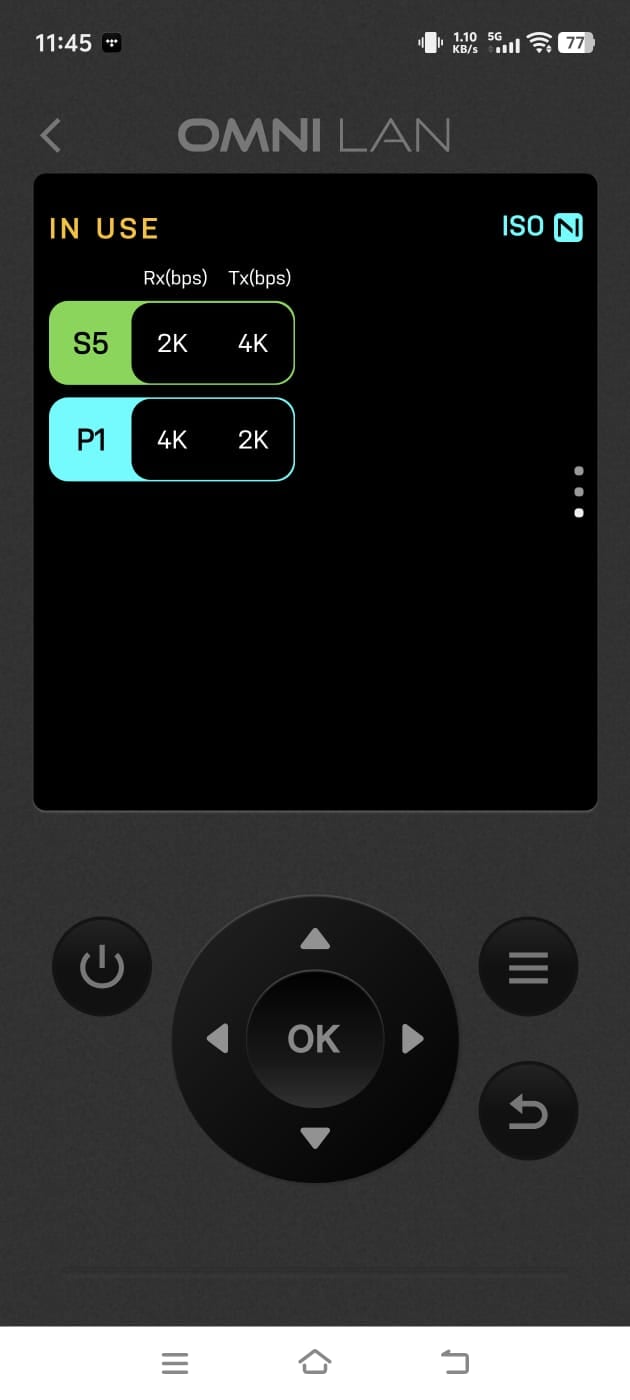Tap the power button on the remote
The width and height of the screenshot is (630, 1400).
pyautogui.click(x=102, y=967)
